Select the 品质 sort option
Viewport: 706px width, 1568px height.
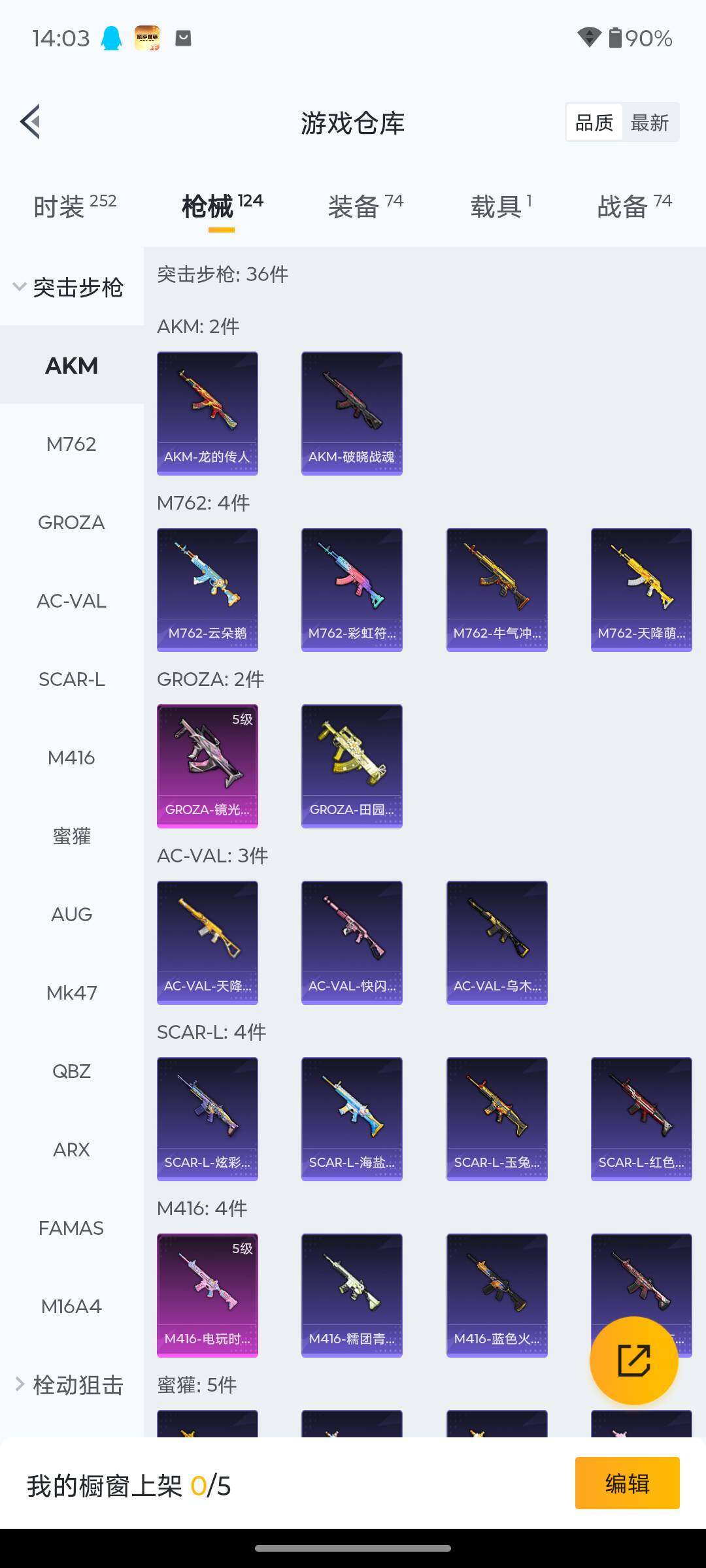tap(594, 123)
